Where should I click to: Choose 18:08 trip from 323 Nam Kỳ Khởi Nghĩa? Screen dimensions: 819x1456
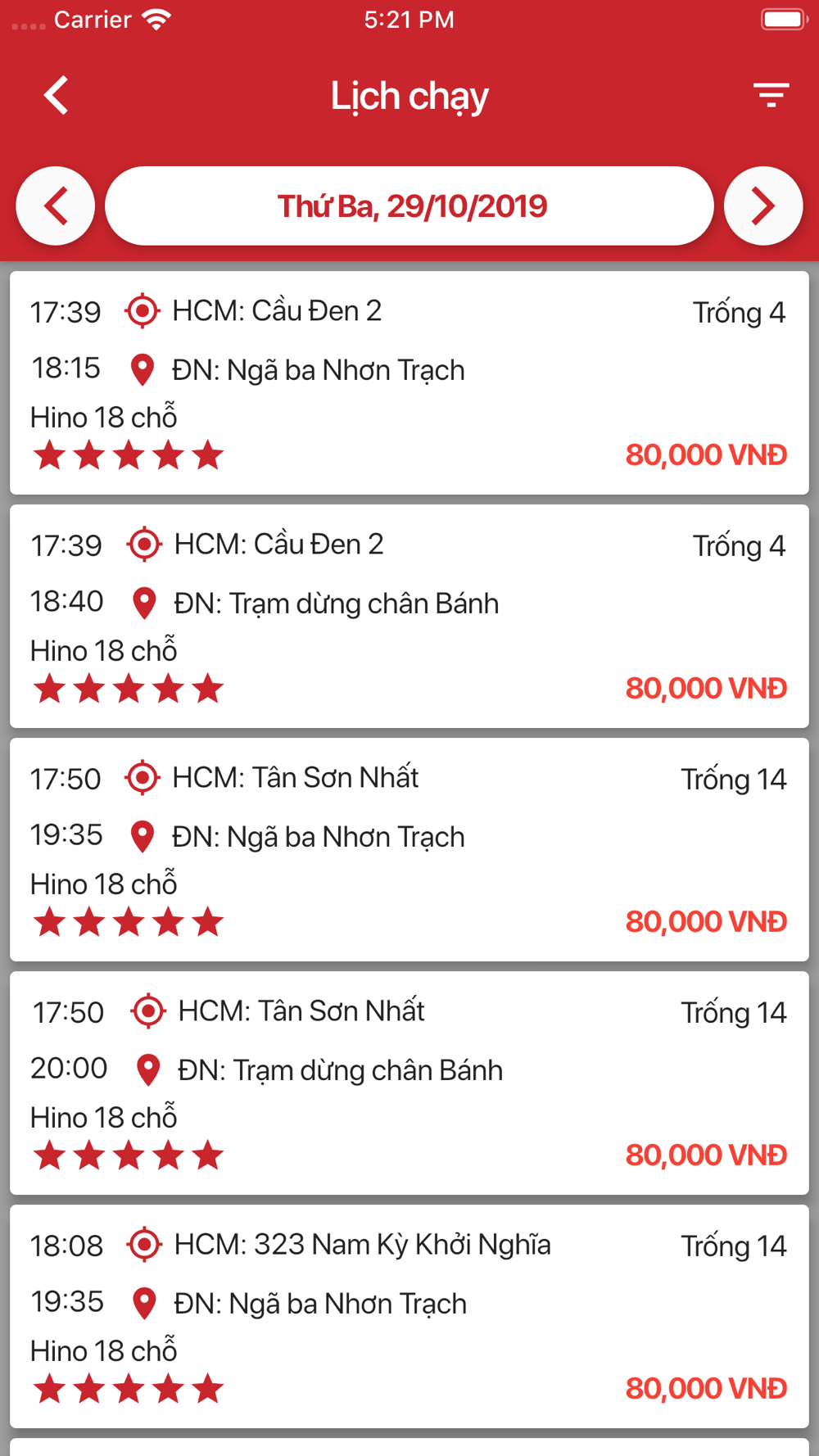tap(409, 1317)
